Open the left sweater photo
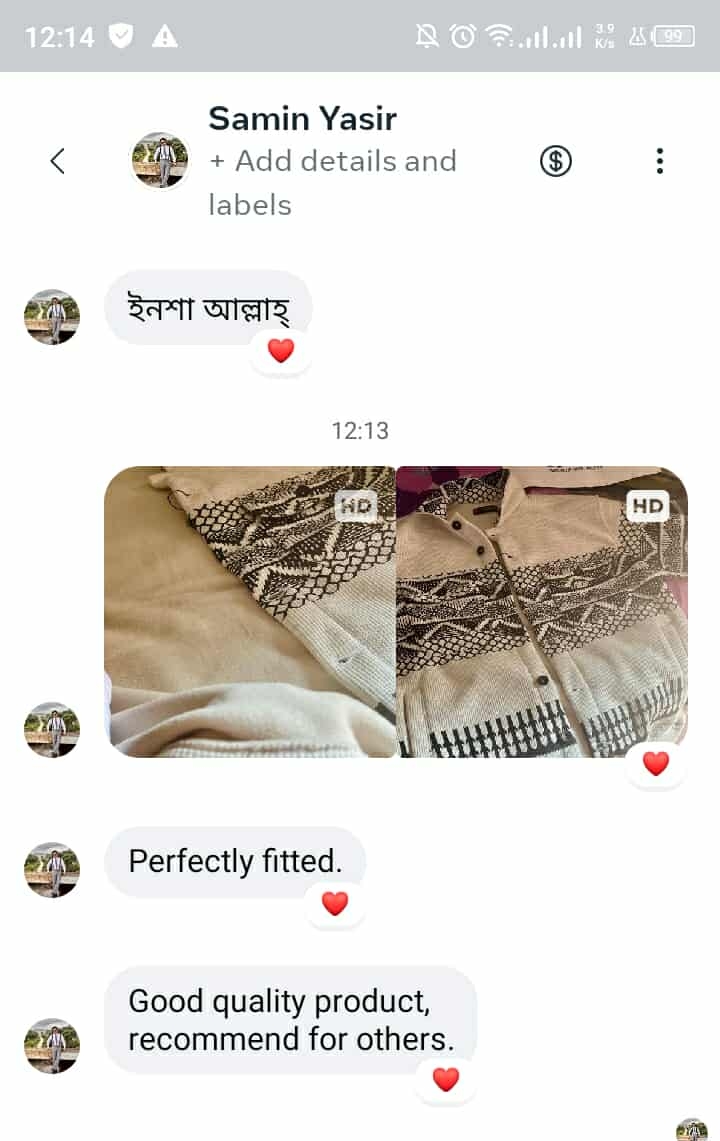 [x=250, y=611]
